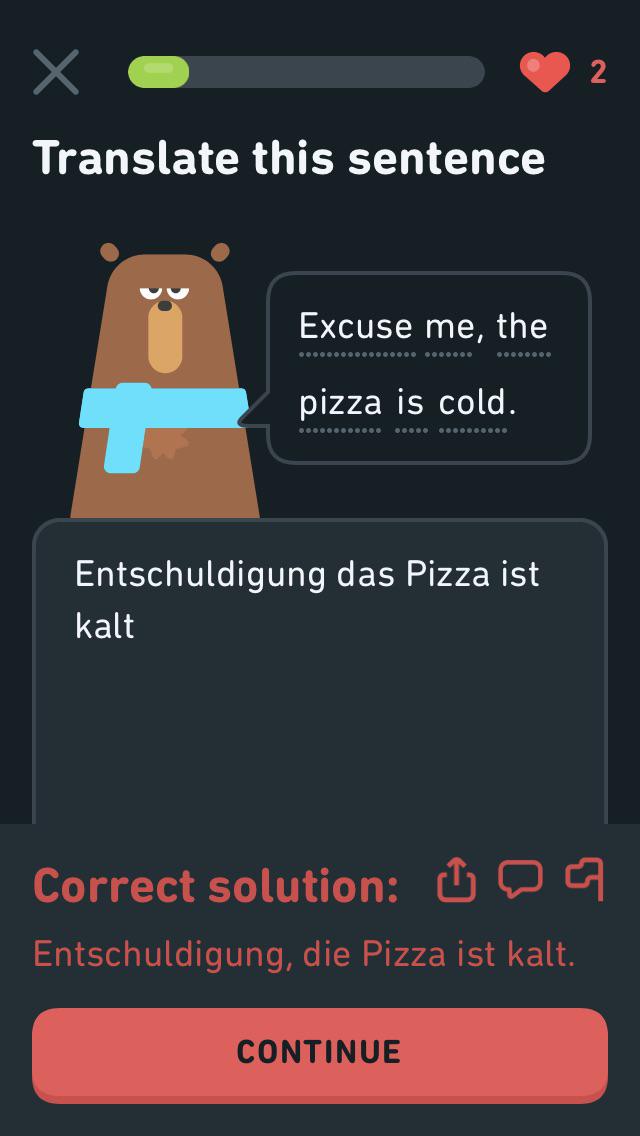Close the lesson with the X icon
The image size is (640, 1136).
56,72
